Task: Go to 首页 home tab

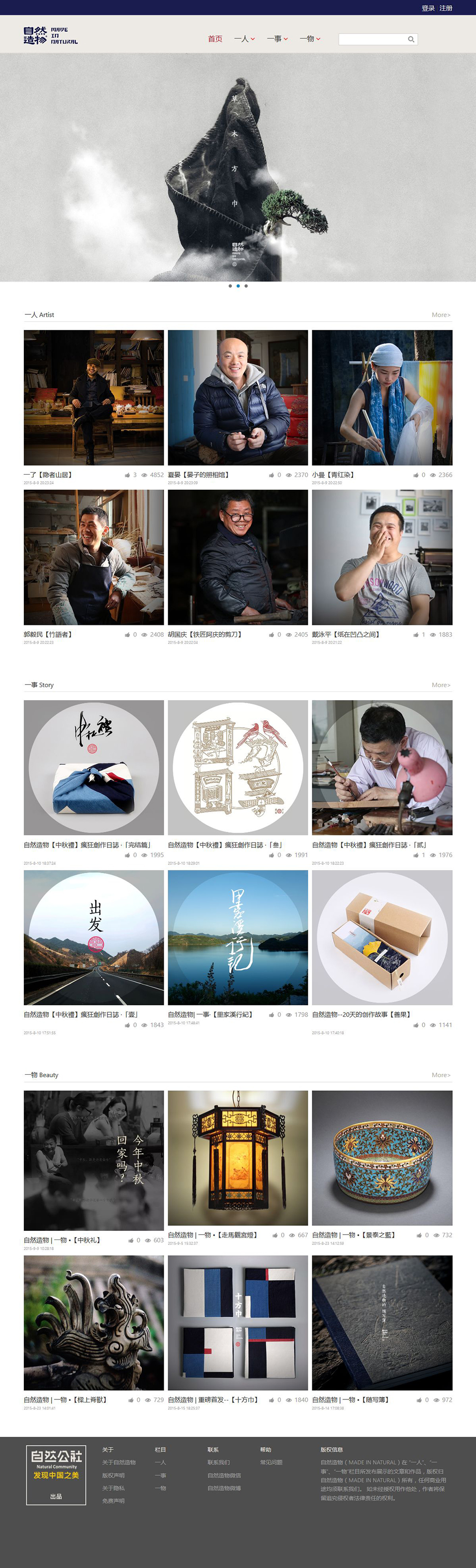Action: tap(215, 39)
